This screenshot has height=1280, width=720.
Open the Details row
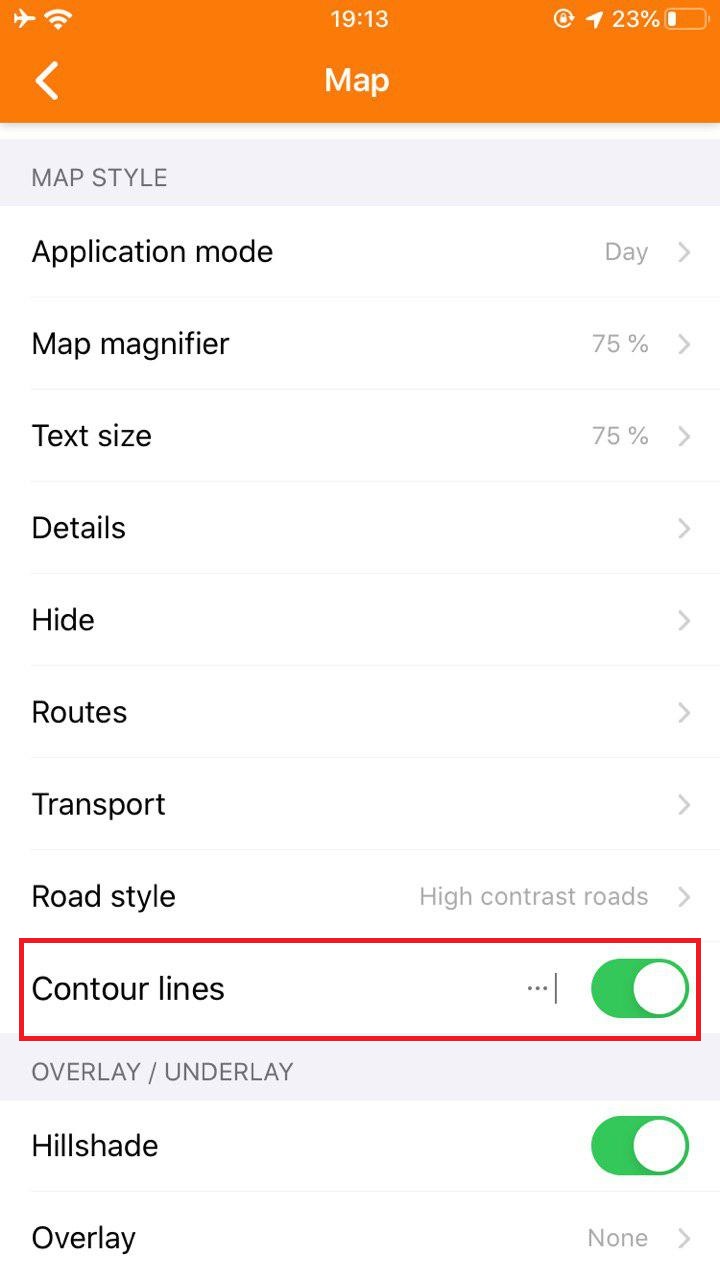pyautogui.click(x=360, y=528)
